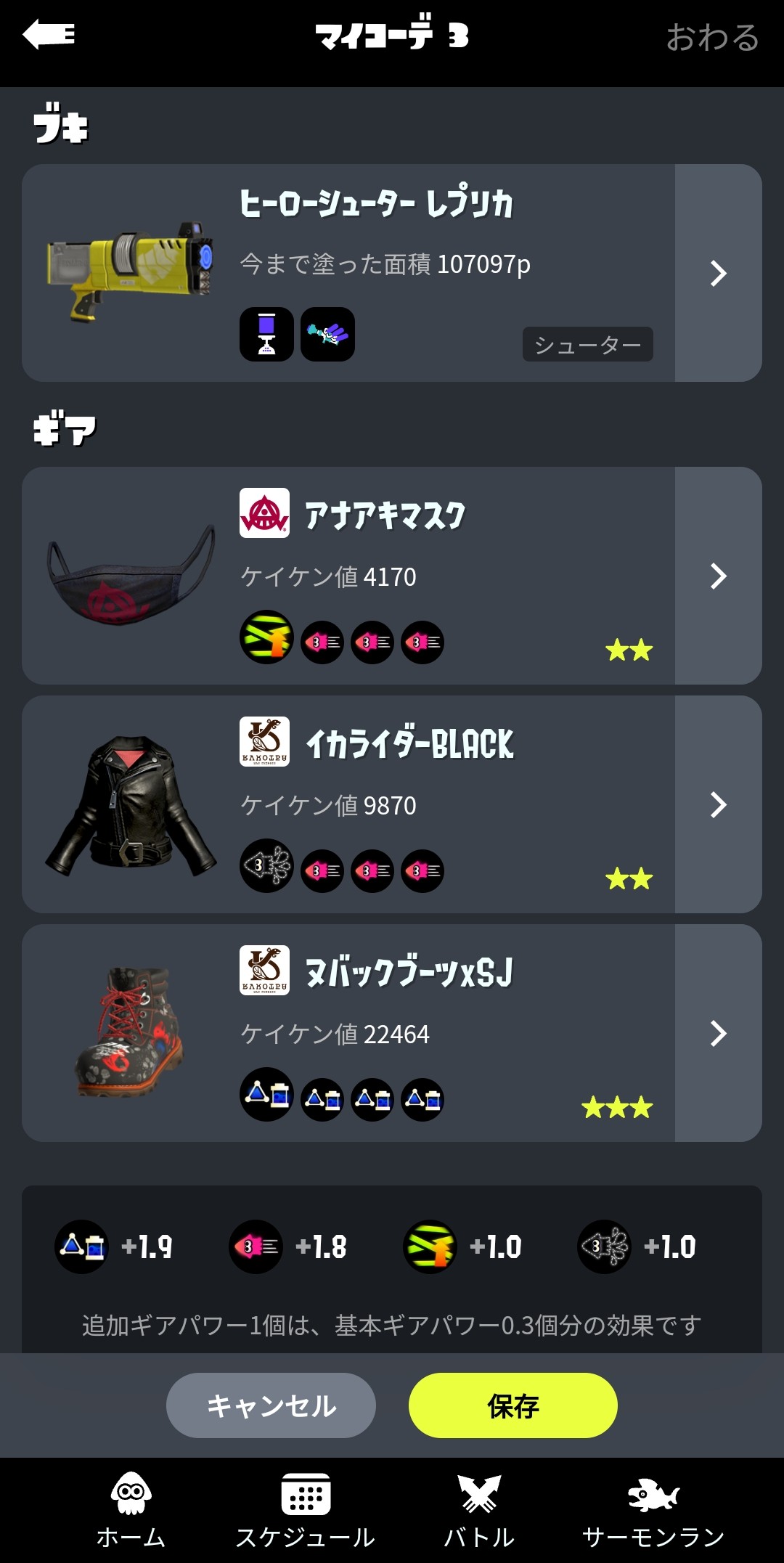The image size is (784, 1563).
Task: Go back with the arrow icon
Action: 49,35
